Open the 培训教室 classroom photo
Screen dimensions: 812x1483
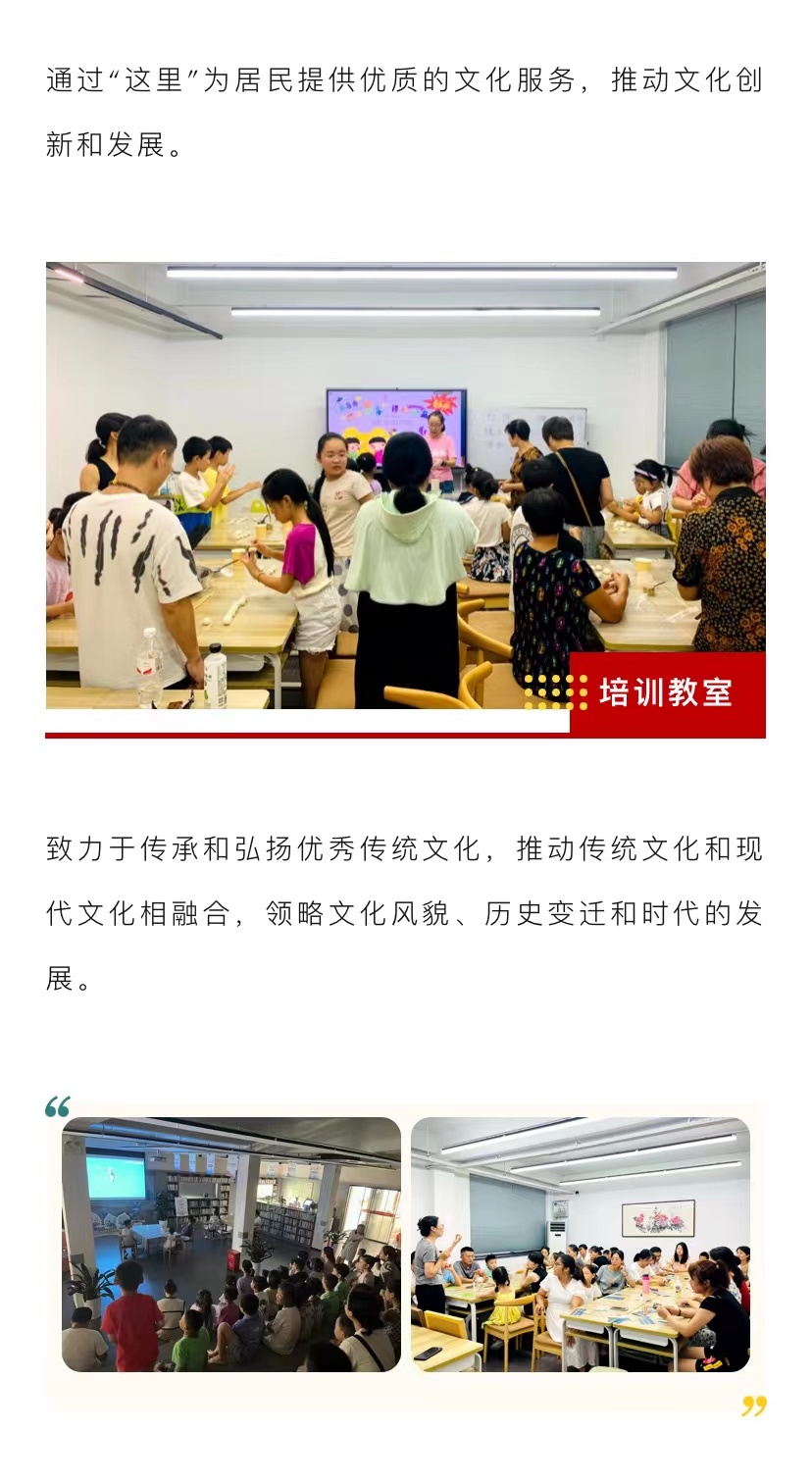pos(405,486)
